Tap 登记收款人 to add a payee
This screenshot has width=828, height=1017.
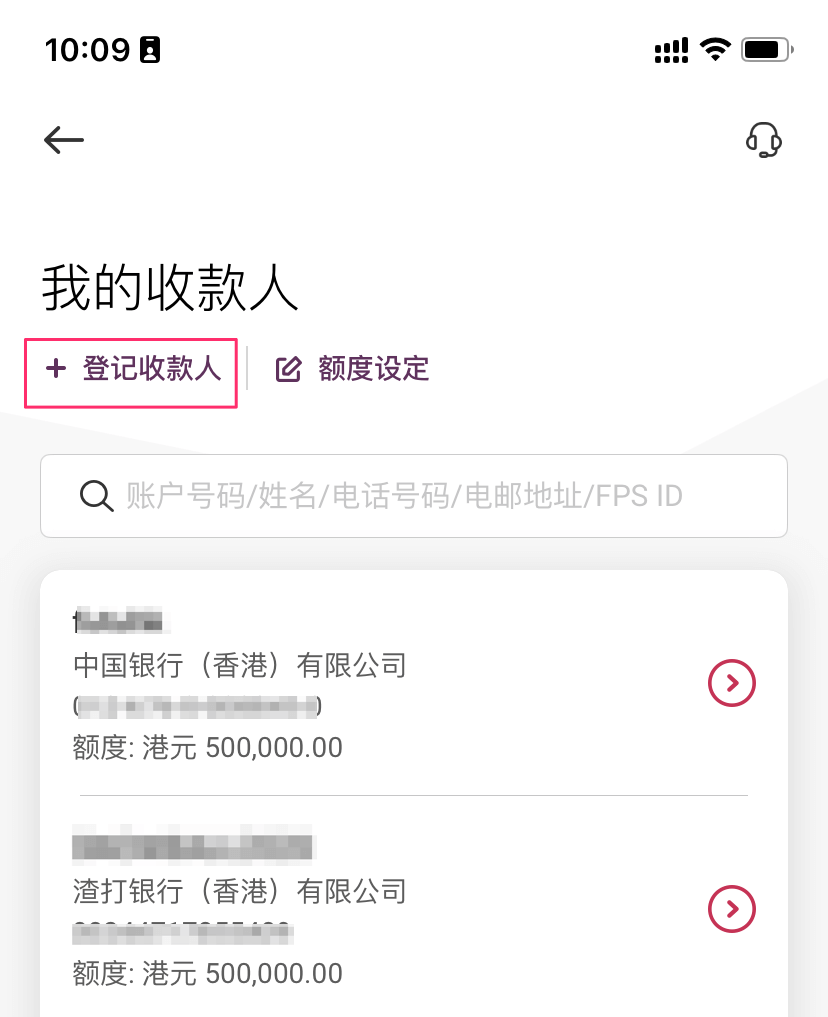(x=132, y=370)
